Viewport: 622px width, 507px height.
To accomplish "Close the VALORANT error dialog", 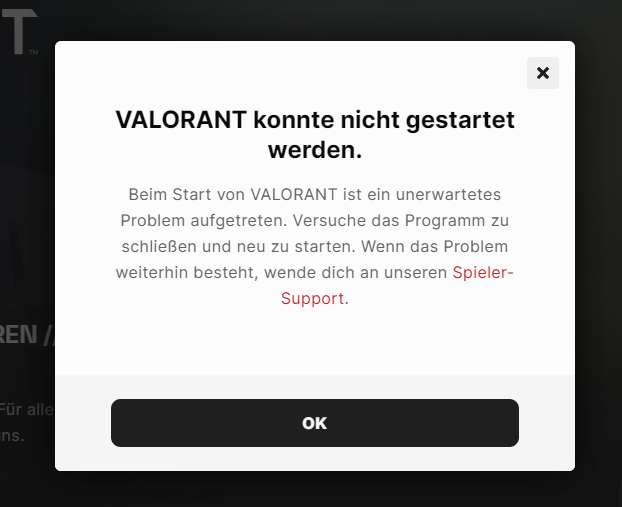I will (542, 73).
